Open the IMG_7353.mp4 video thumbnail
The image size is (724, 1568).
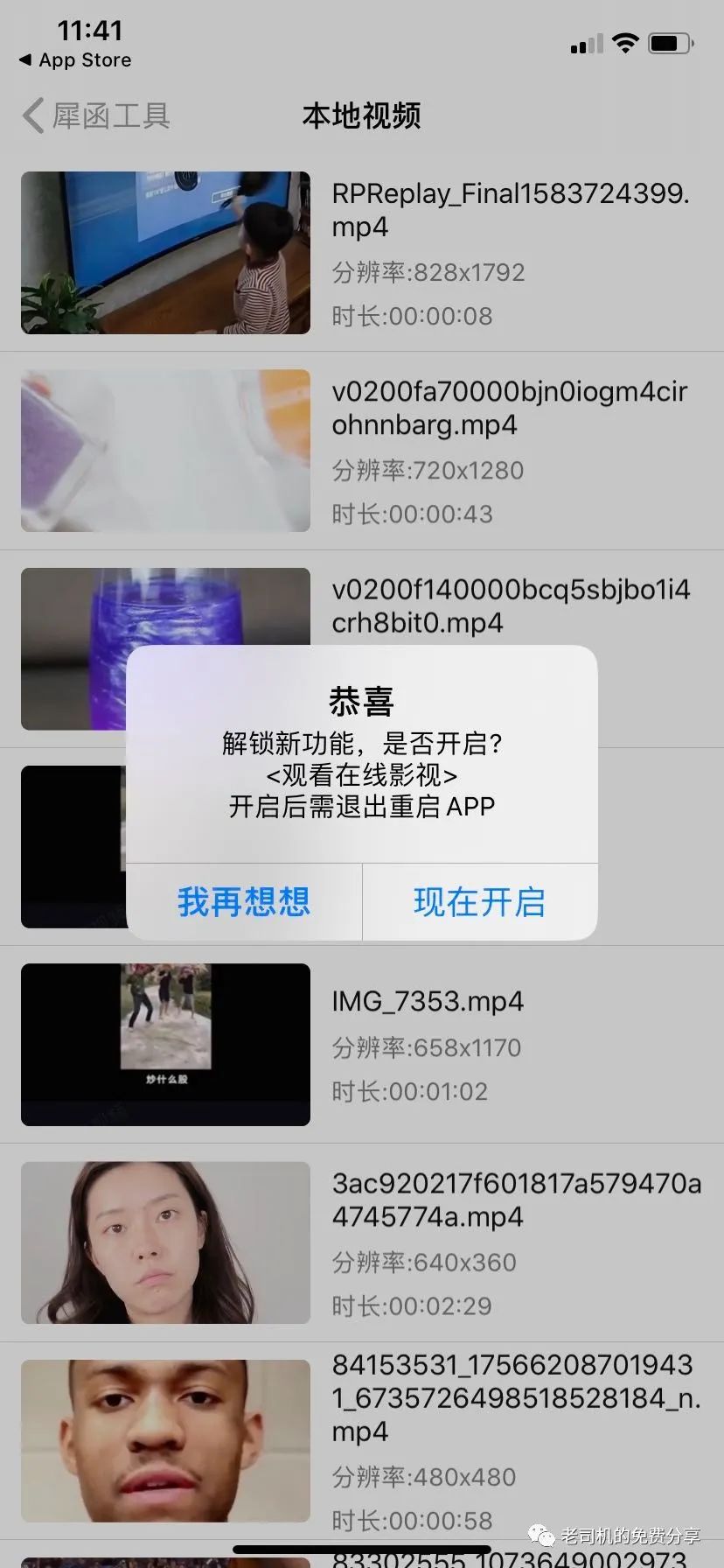pyautogui.click(x=164, y=1044)
